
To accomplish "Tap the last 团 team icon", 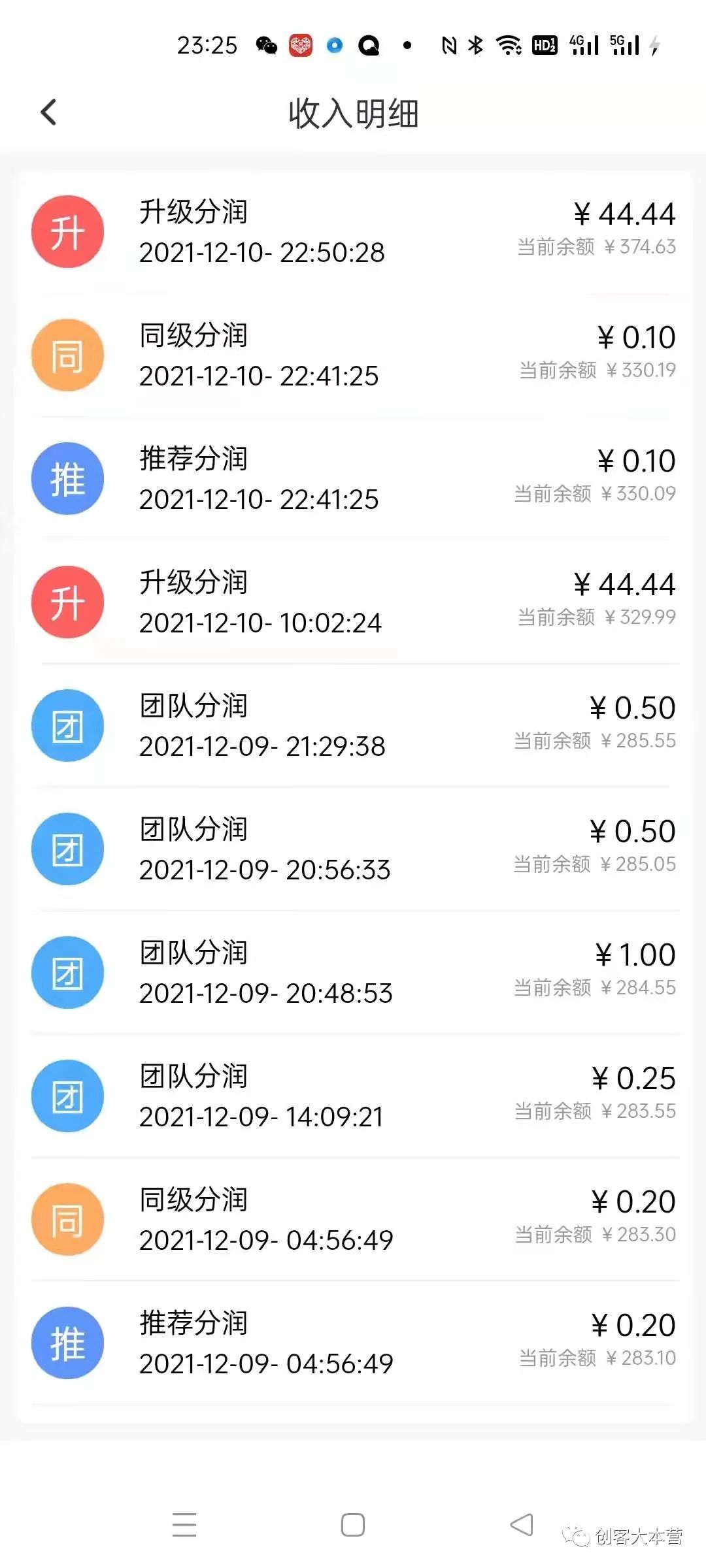I will tap(67, 1096).
